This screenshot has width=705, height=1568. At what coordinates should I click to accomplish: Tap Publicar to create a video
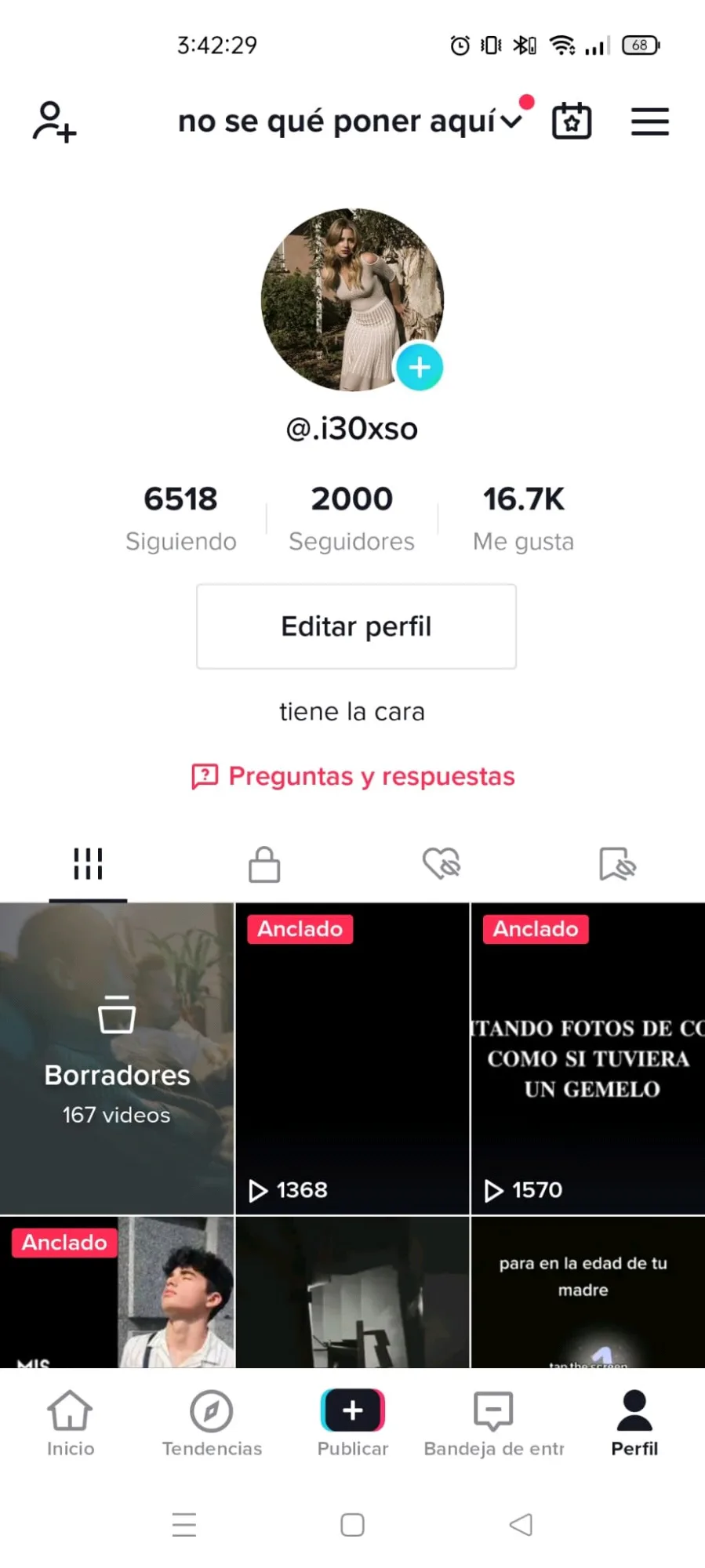point(353,1423)
